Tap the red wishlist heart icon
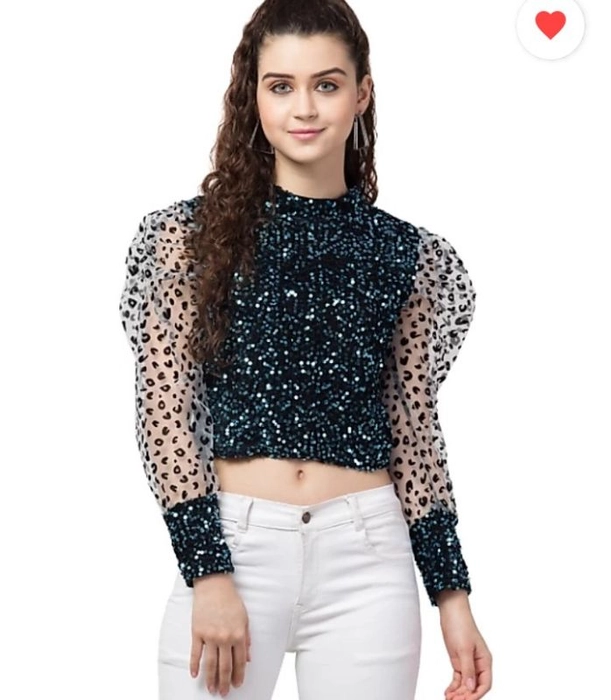The width and height of the screenshot is (611, 700). 550,25
